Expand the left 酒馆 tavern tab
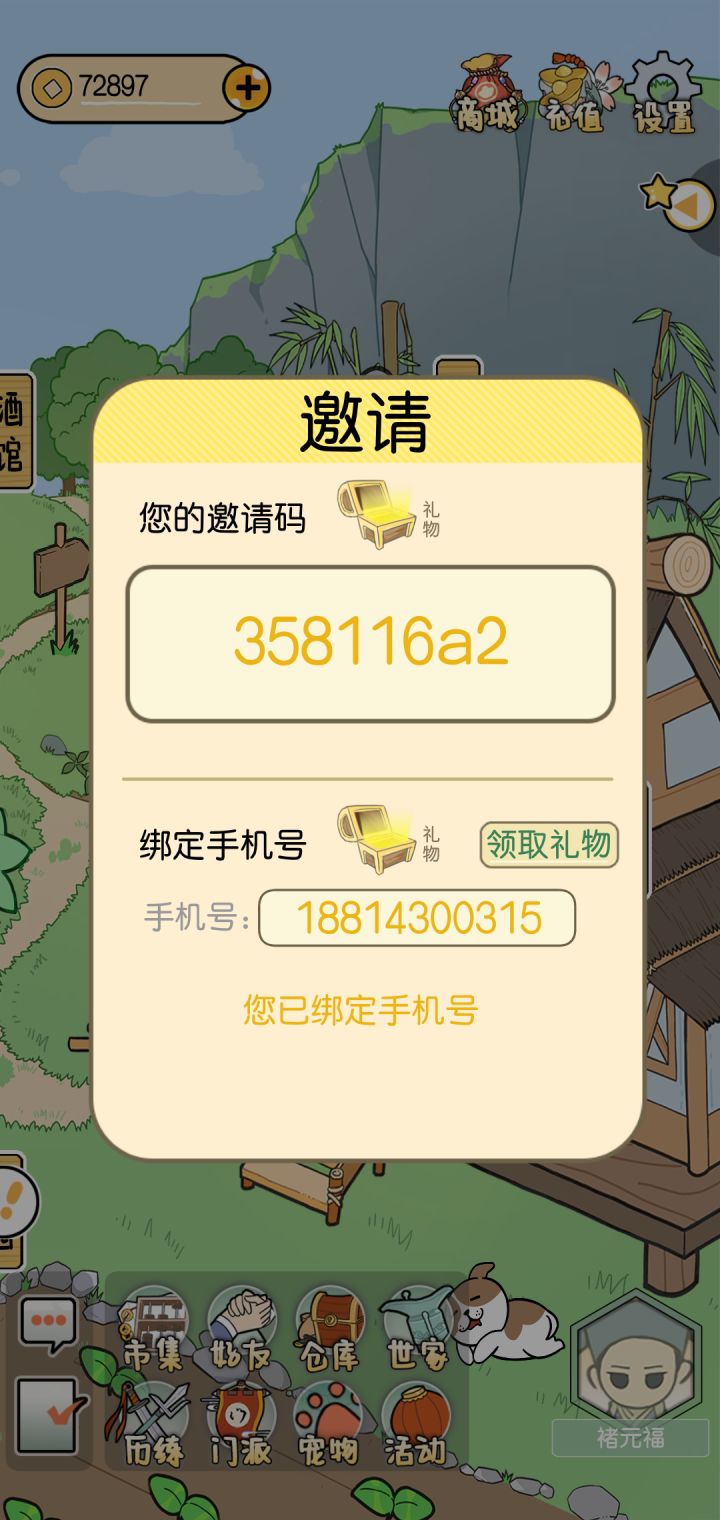Image resolution: width=720 pixels, height=1520 pixels. click(15, 425)
